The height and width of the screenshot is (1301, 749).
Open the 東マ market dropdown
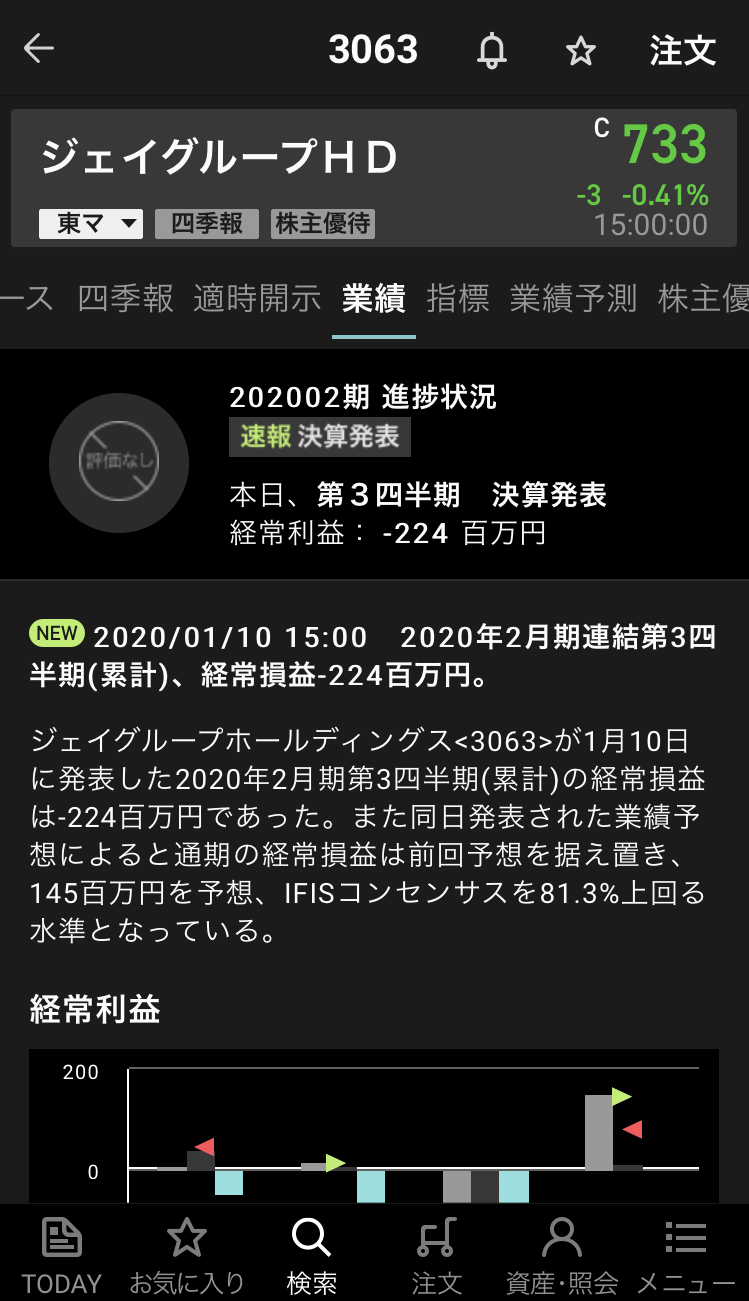[x=91, y=224]
